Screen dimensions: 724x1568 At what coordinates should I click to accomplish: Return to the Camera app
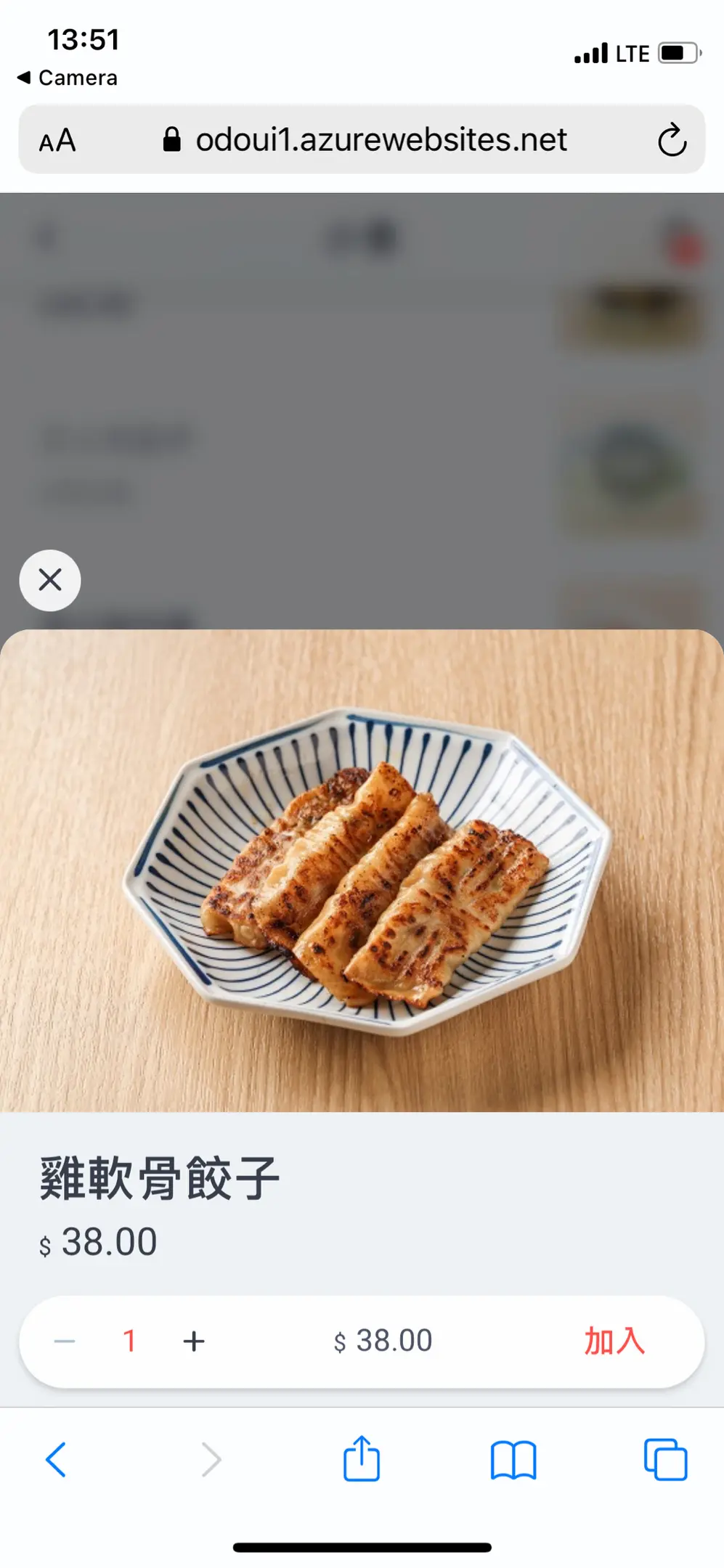(x=68, y=78)
